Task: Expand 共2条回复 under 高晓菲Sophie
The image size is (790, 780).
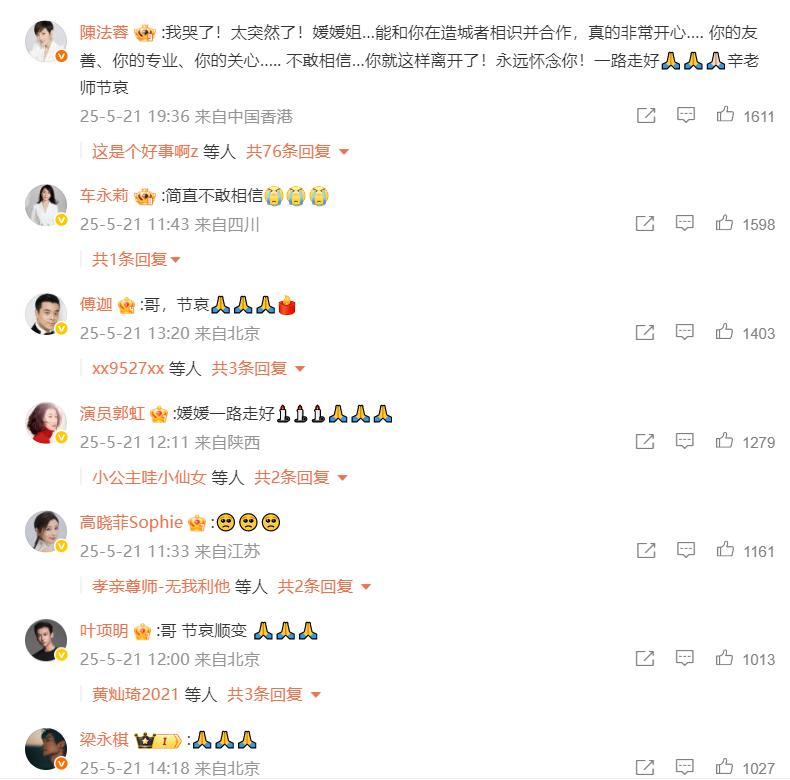Action: [324, 586]
